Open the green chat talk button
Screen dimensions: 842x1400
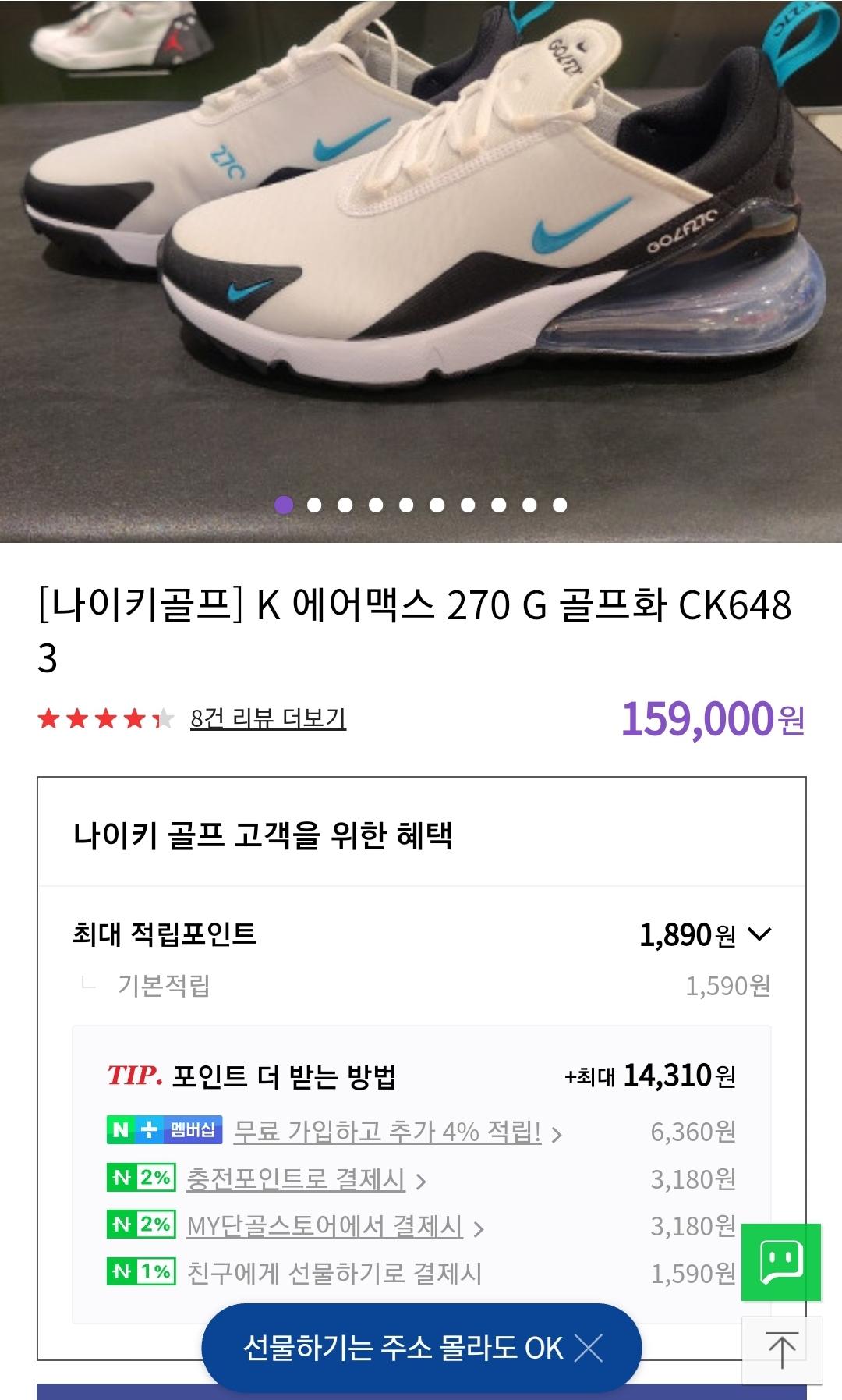pos(780,1262)
